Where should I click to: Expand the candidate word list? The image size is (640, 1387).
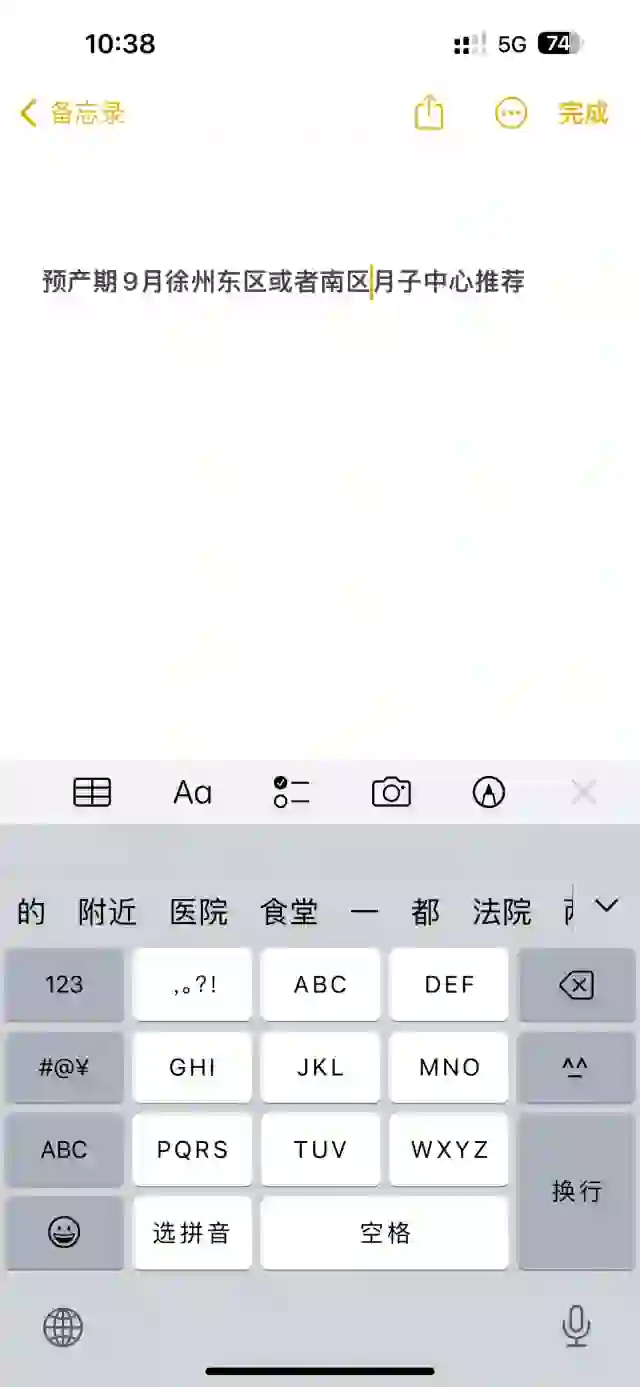tap(606, 906)
